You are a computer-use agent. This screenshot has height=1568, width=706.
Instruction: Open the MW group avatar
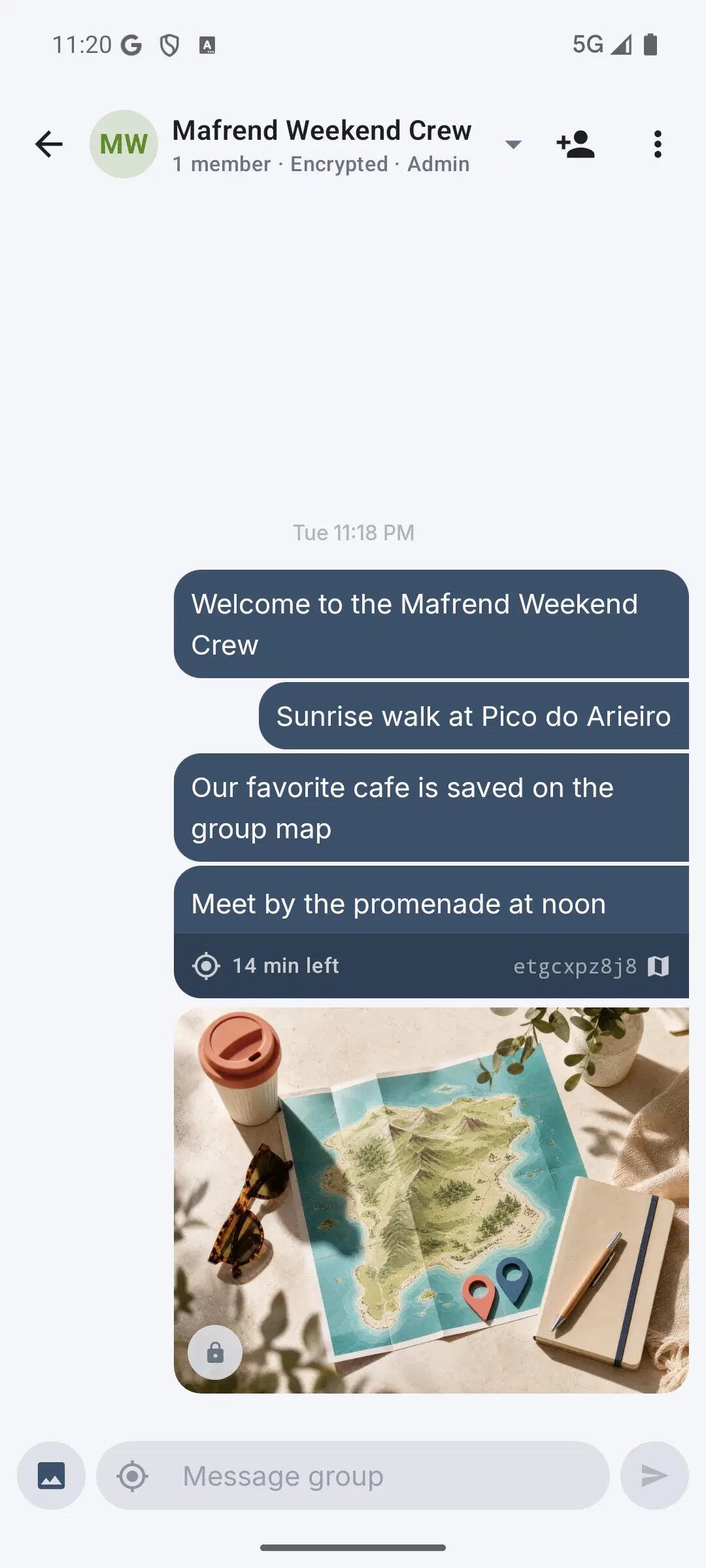[124, 144]
